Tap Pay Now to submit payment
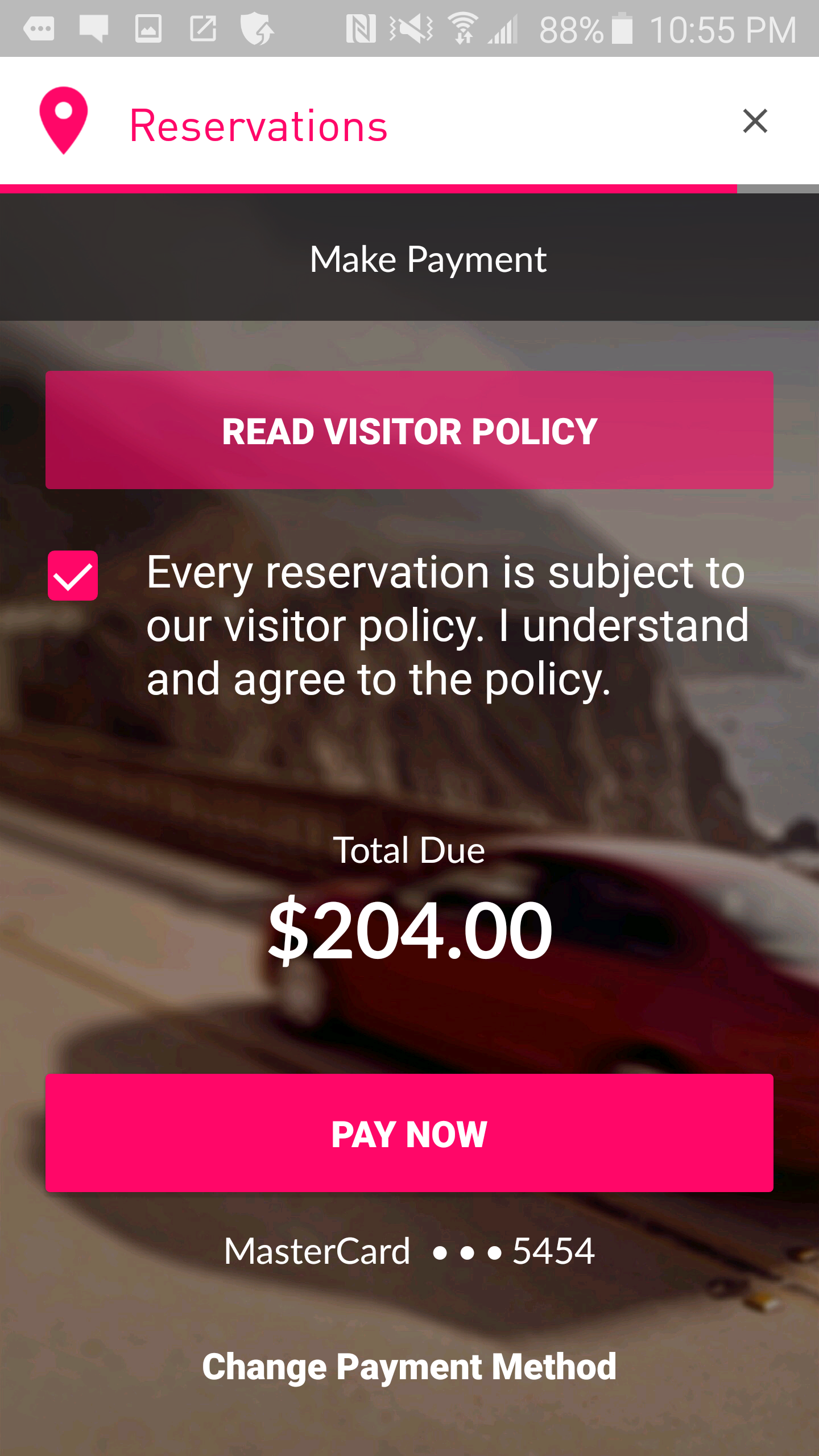Image resolution: width=819 pixels, height=1456 pixels. pyautogui.click(x=409, y=1133)
